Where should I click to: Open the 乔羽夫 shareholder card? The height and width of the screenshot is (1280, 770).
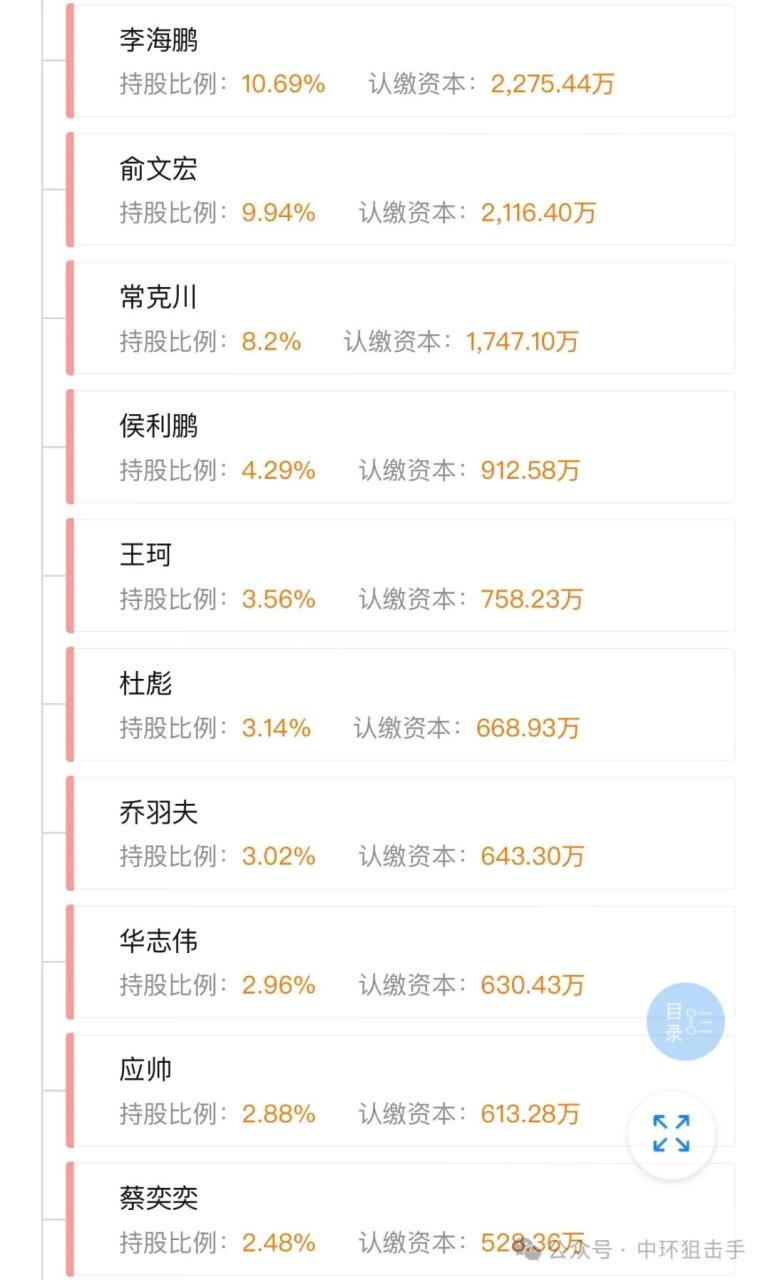(401, 834)
